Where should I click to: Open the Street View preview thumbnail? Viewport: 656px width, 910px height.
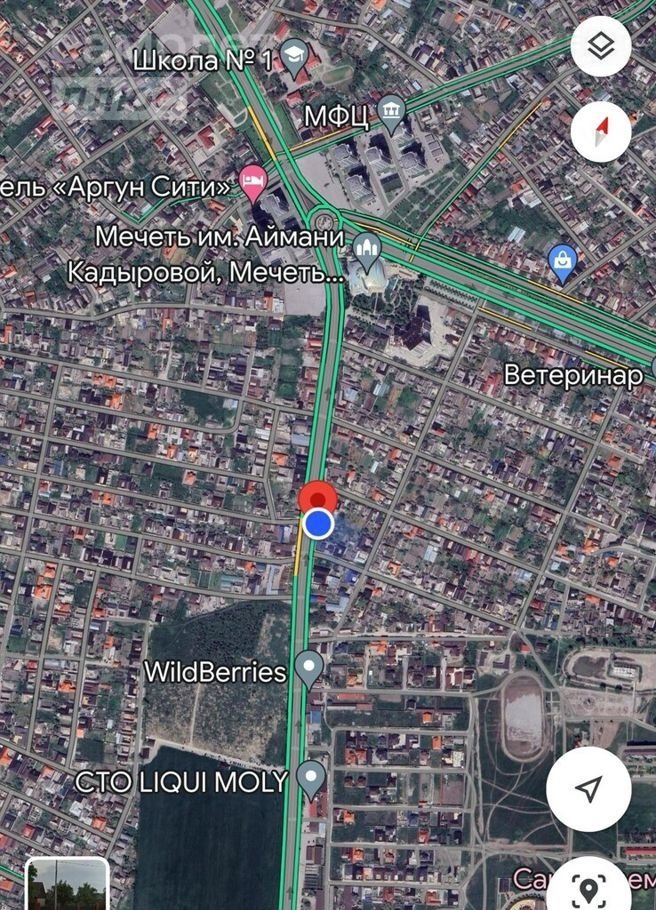[66, 884]
